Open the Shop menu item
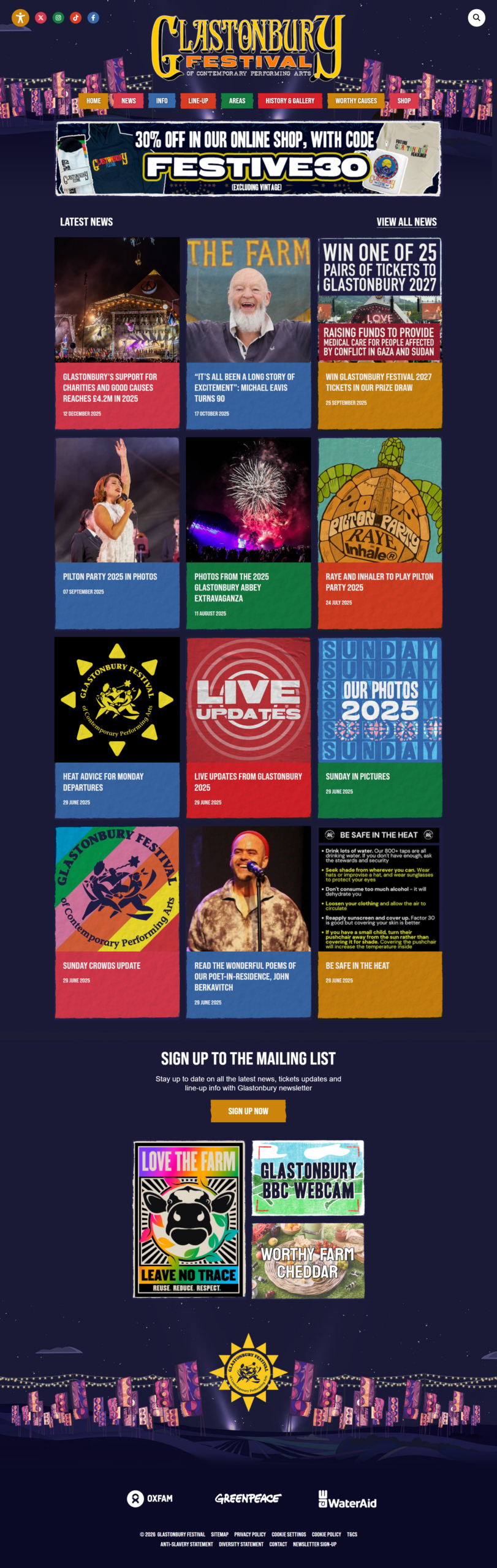This screenshot has width=497, height=1568. point(404,101)
